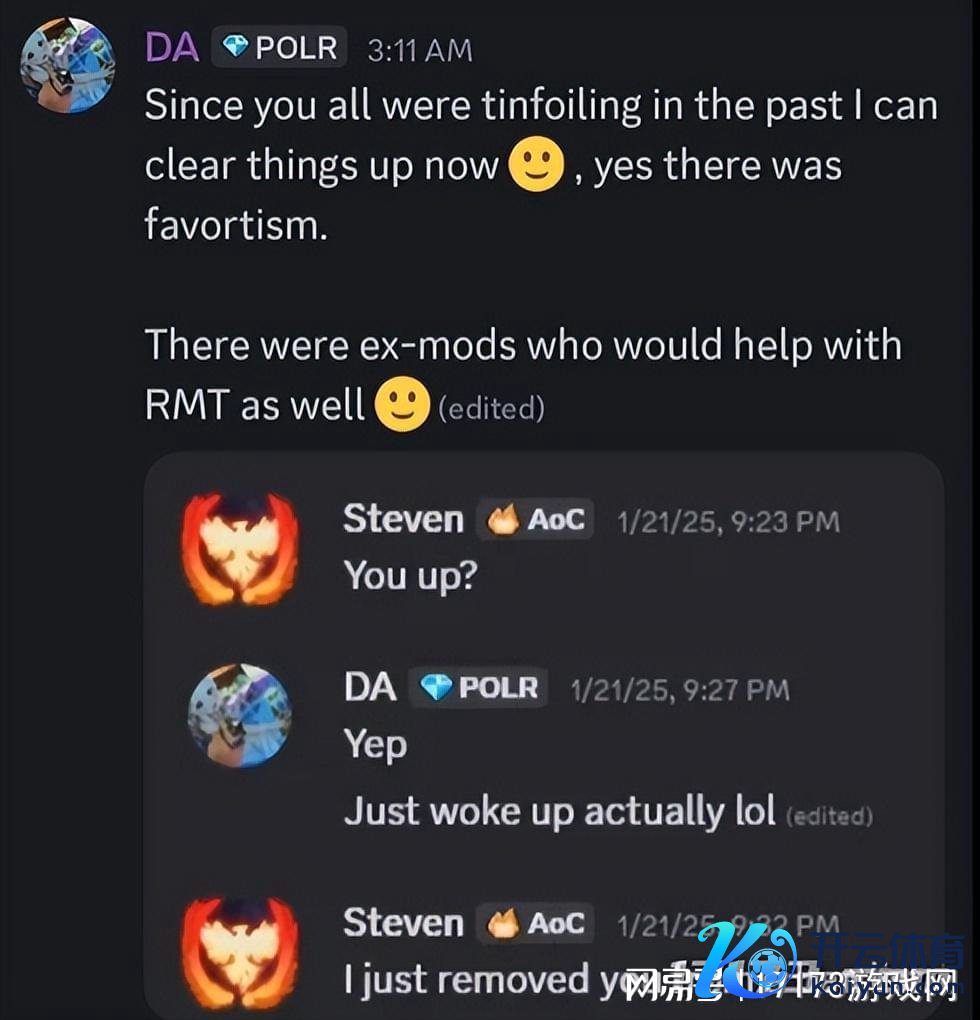Open DA's profile from the top avatar
Screen dimensions: 980x1020
click(x=68, y=66)
